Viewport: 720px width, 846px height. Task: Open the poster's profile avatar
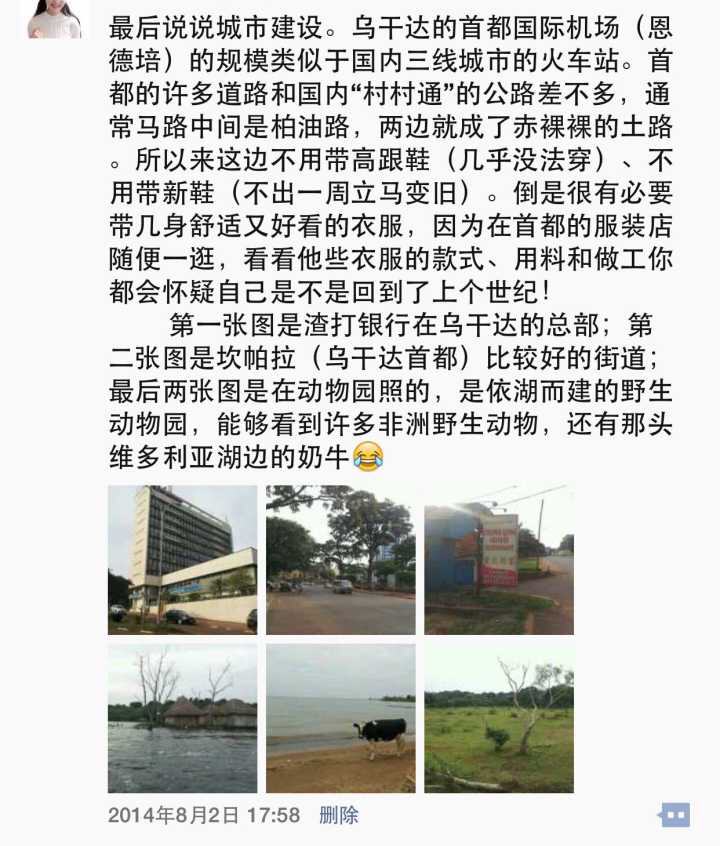click(55, 19)
